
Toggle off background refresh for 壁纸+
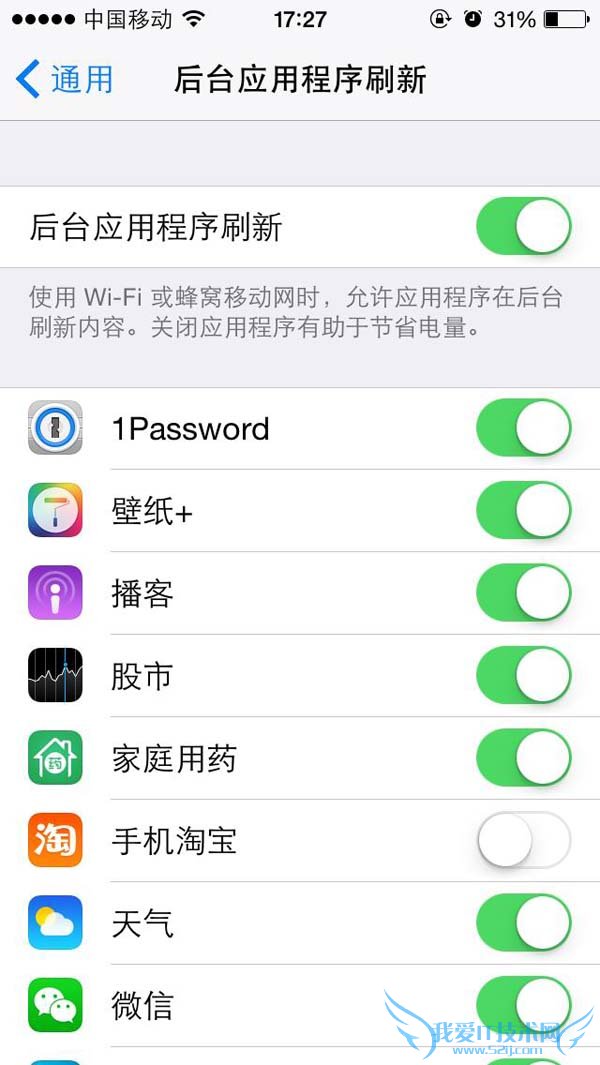[x=523, y=511]
